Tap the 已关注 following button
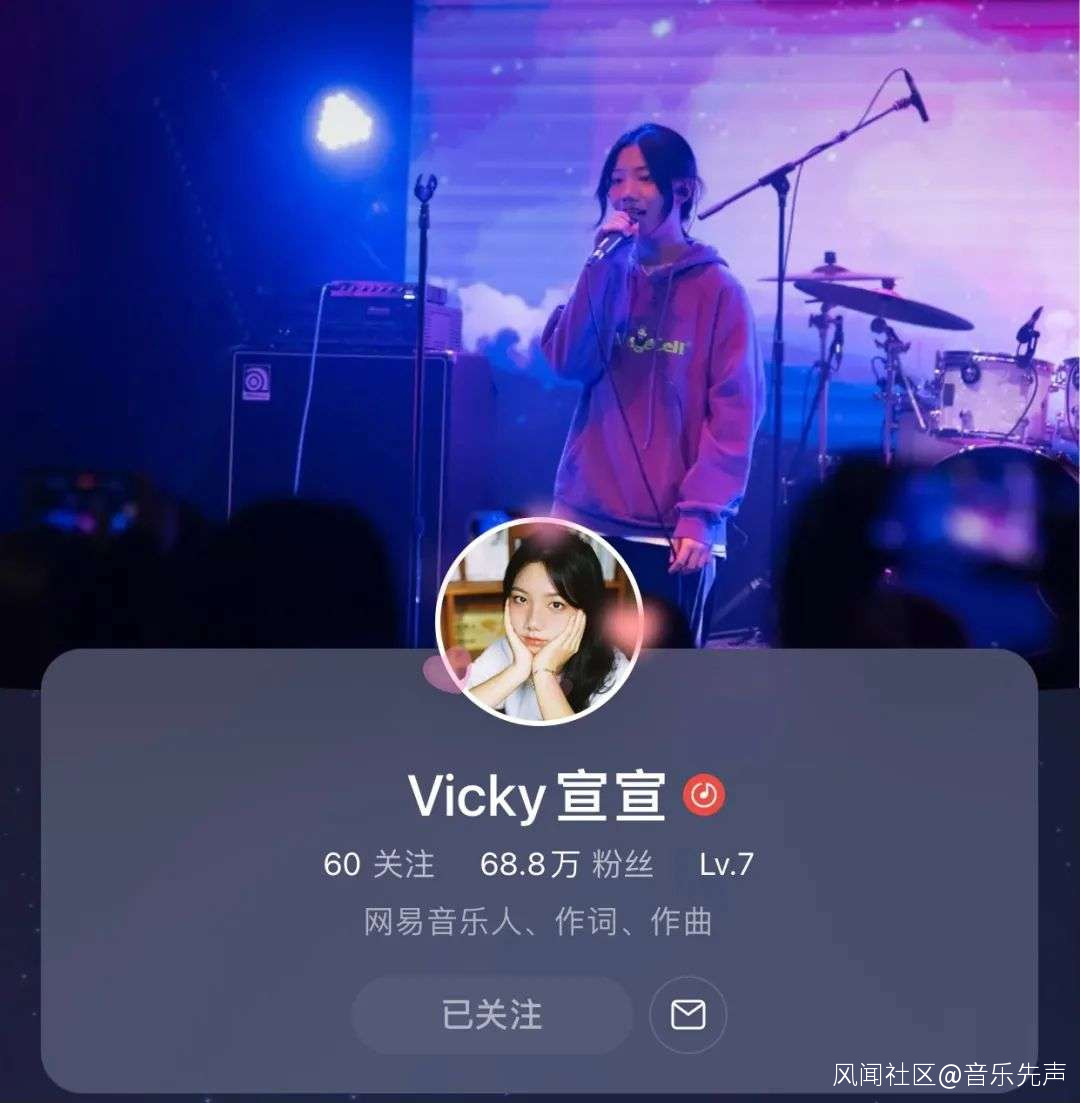This screenshot has width=1080, height=1103. 492,1015
